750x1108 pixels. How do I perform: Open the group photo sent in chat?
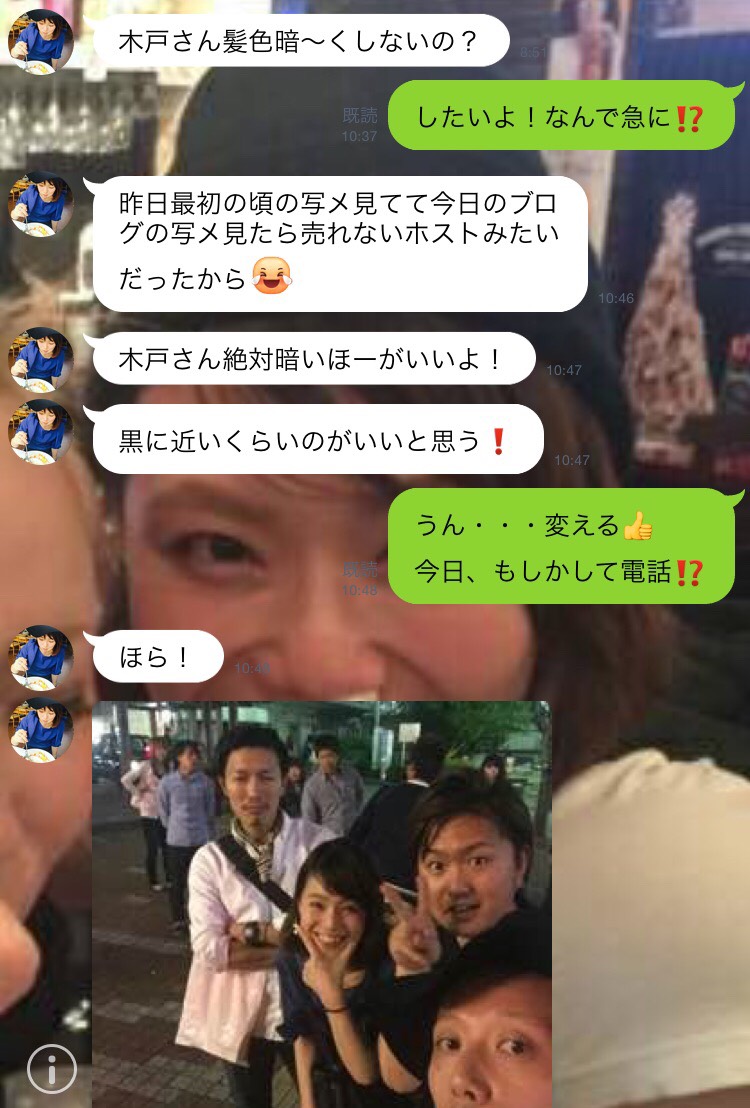point(320,900)
